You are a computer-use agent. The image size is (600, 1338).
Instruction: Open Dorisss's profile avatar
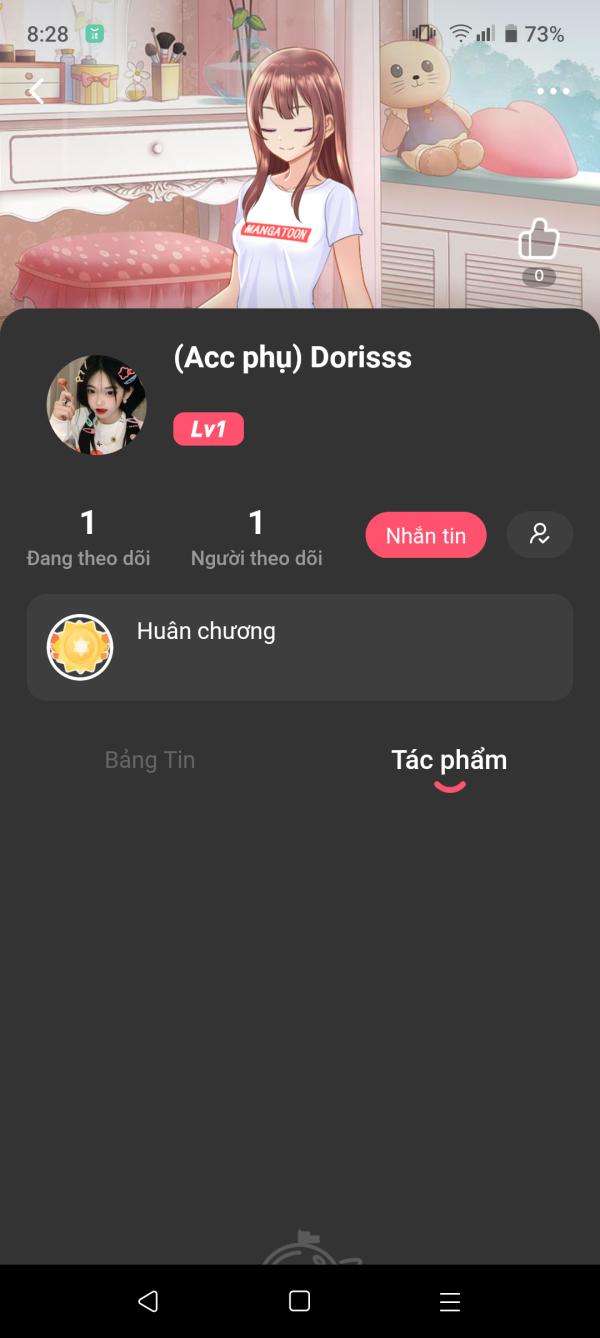pos(97,405)
